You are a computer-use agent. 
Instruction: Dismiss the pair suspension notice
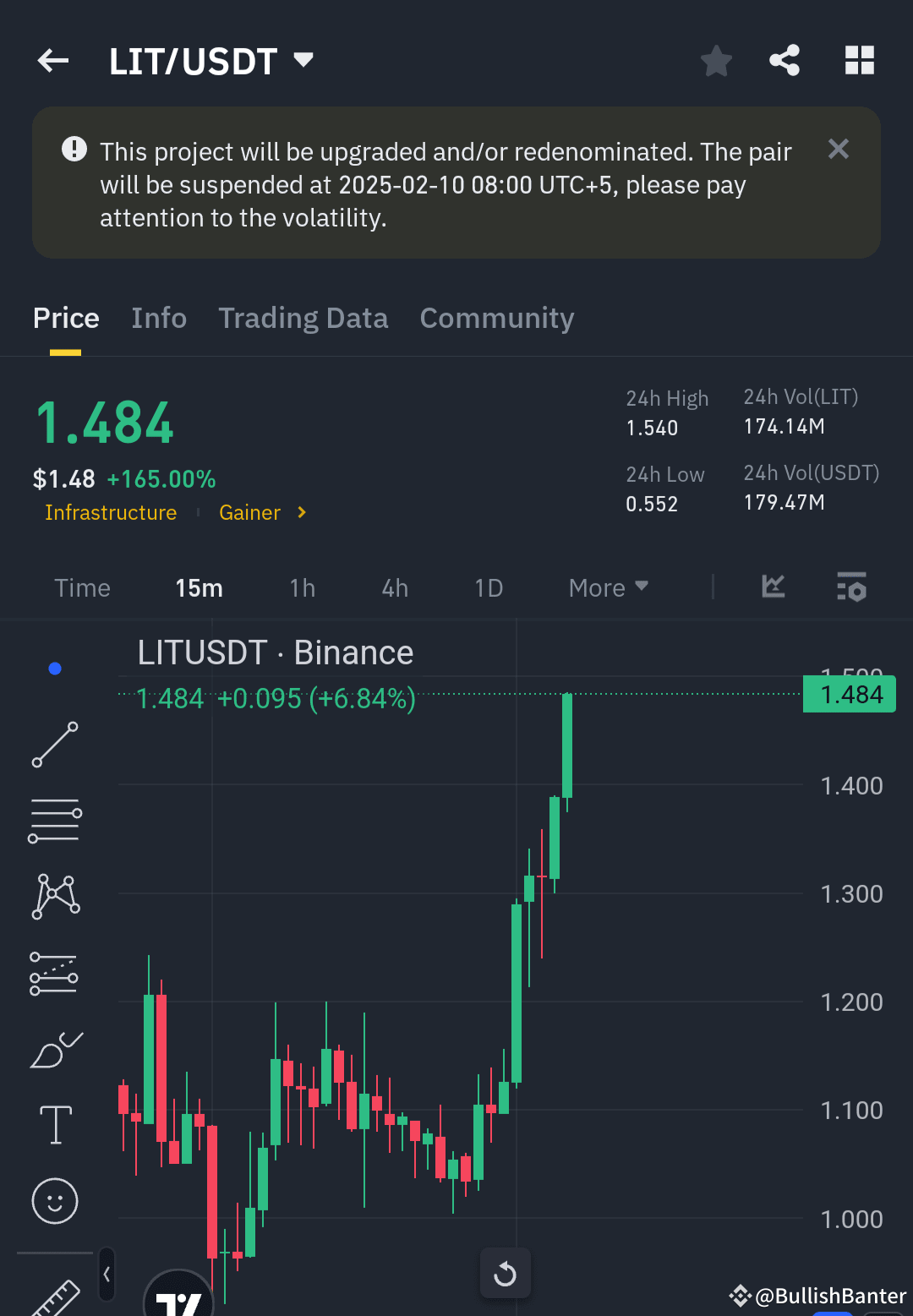click(x=838, y=149)
